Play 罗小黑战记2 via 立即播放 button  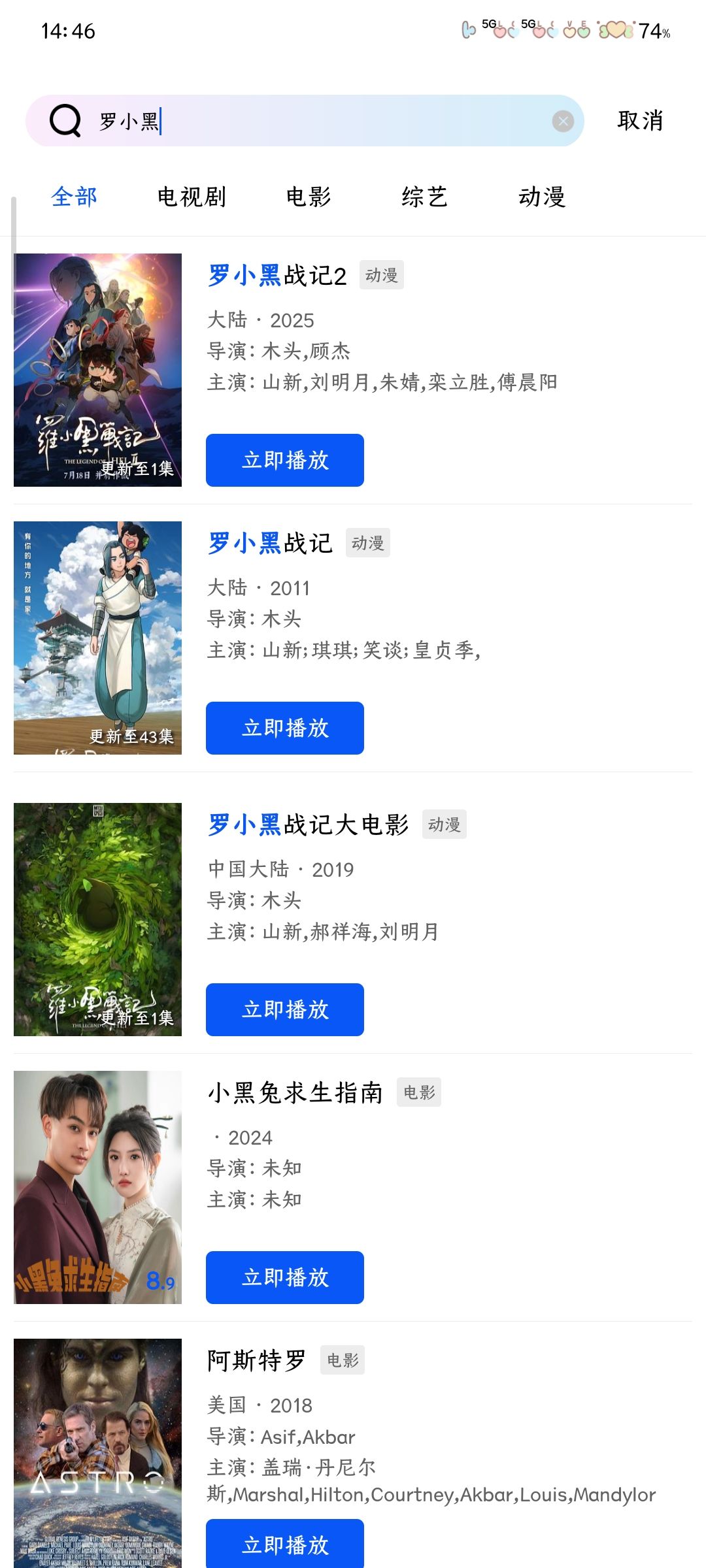coord(284,460)
